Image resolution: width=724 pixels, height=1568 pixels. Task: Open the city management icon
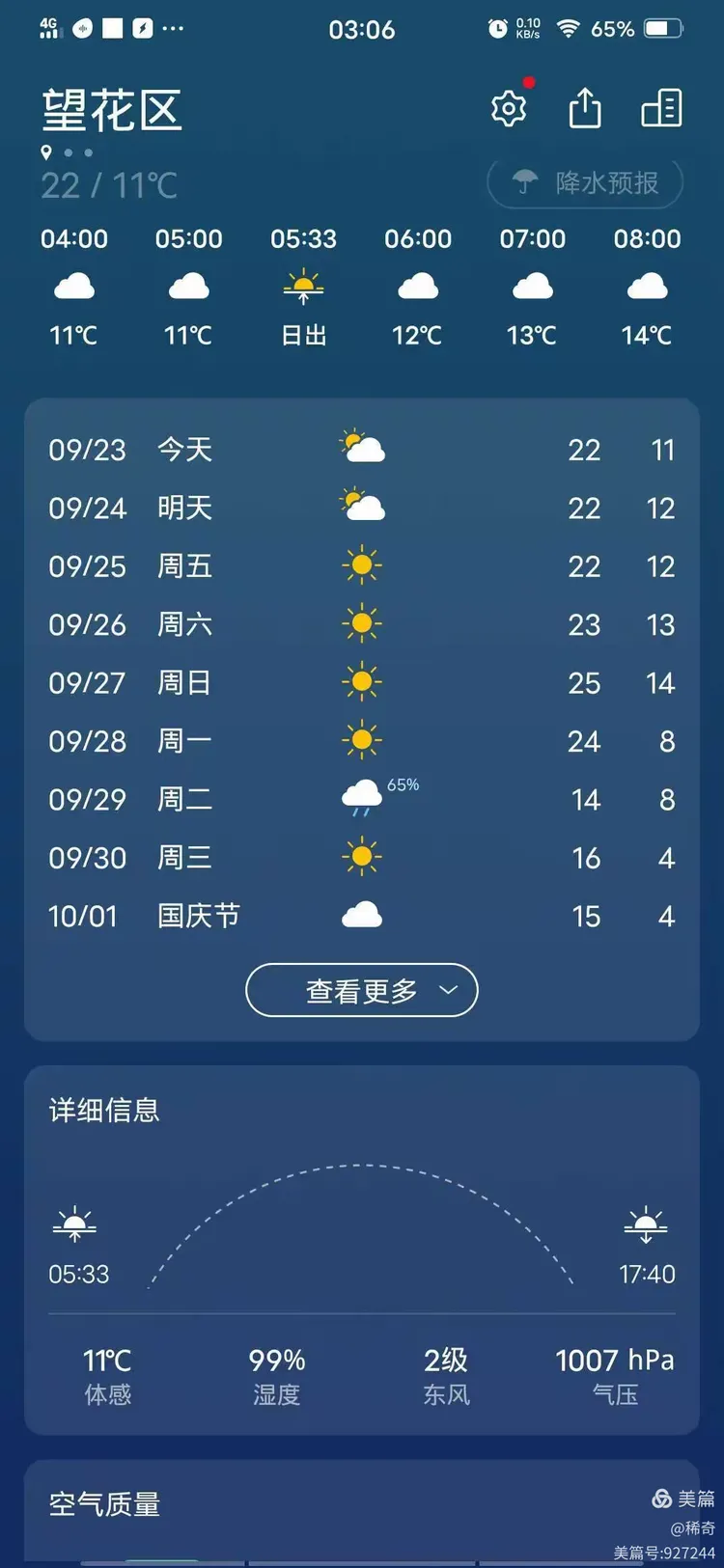[x=661, y=108]
